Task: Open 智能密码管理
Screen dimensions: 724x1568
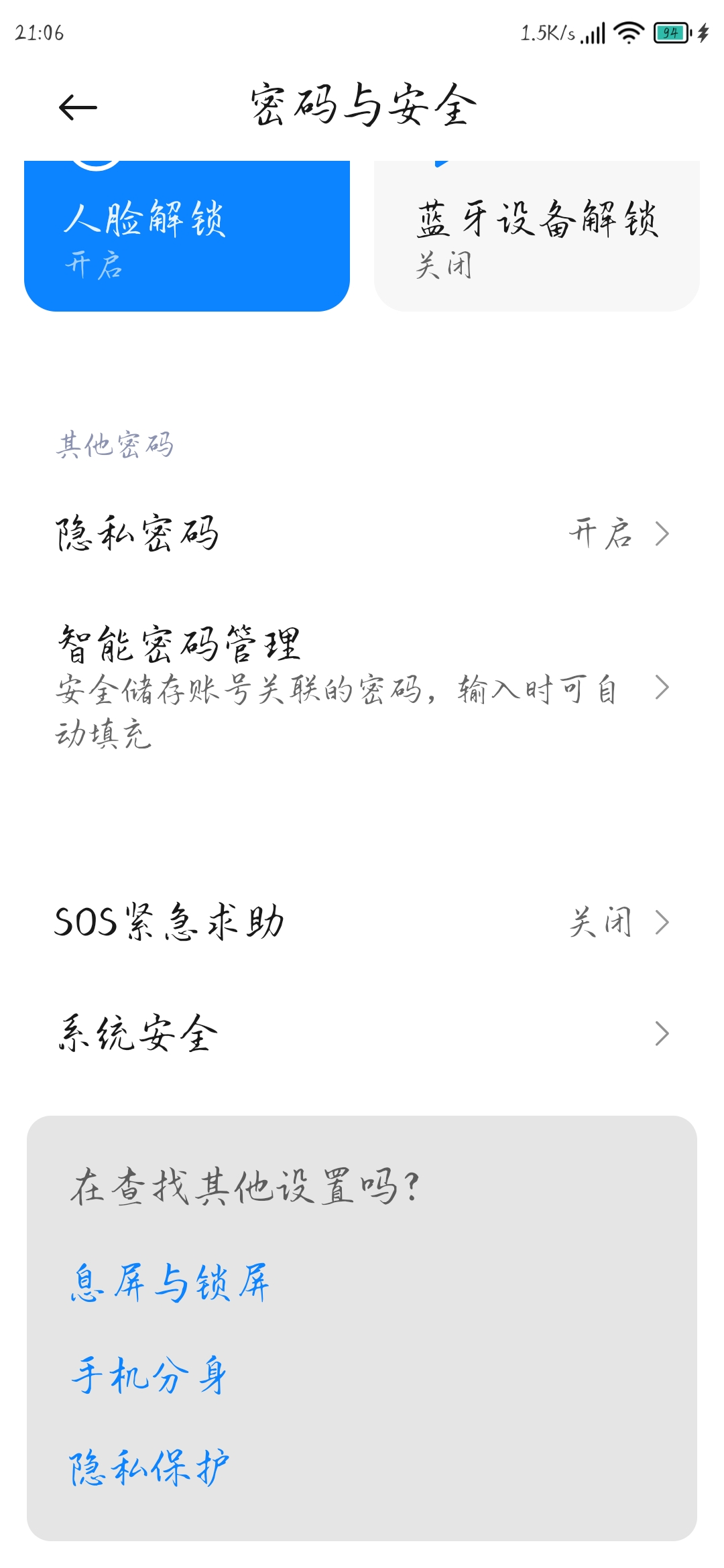Action: pos(362,687)
